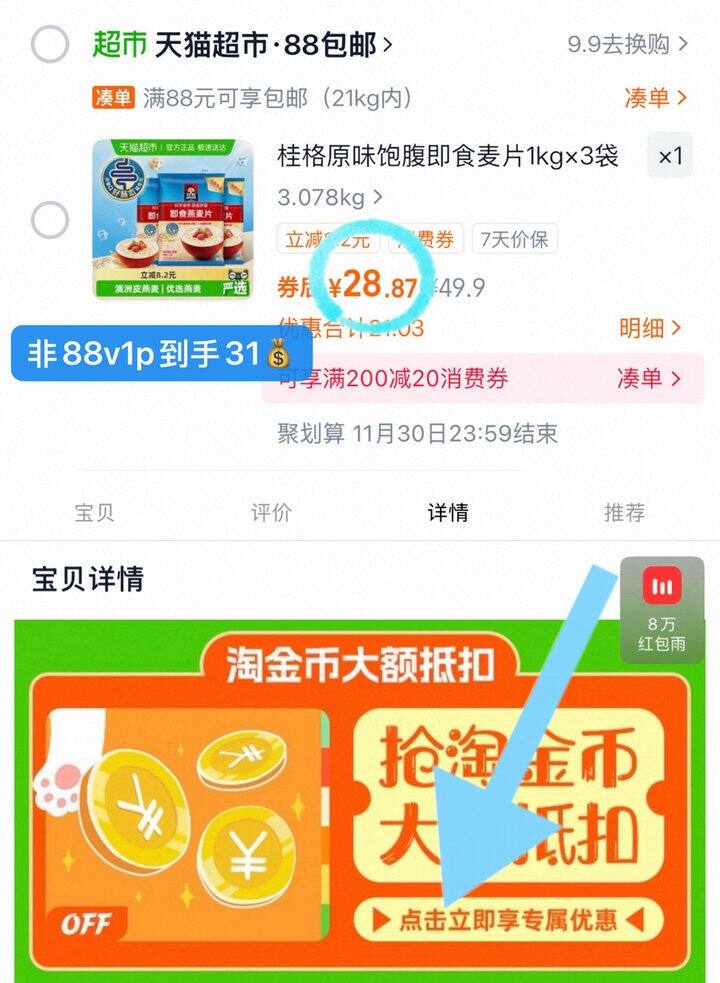Click the 立减8.2元 promotion tag

pos(327,239)
